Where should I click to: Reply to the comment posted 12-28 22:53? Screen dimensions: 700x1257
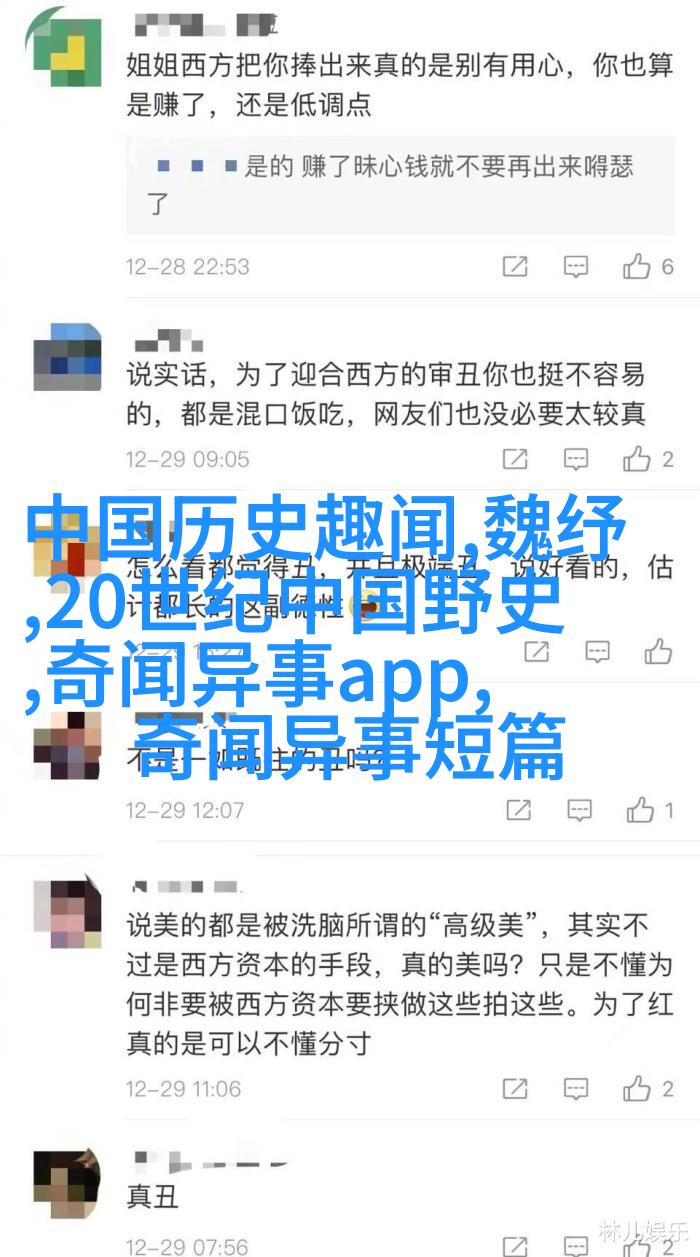[x=576, y=266]
